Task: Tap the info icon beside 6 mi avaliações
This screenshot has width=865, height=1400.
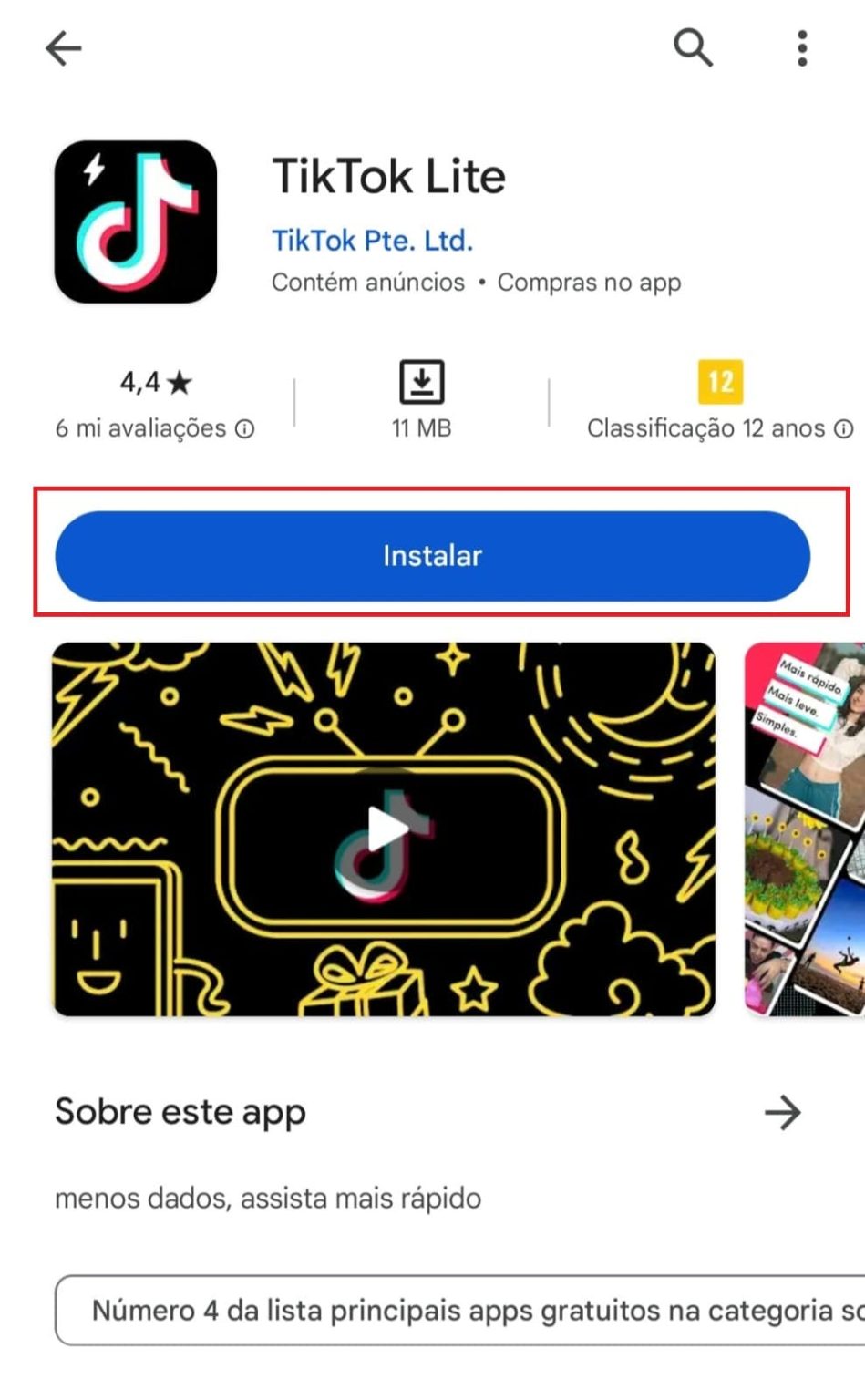Action: (244, 427)
